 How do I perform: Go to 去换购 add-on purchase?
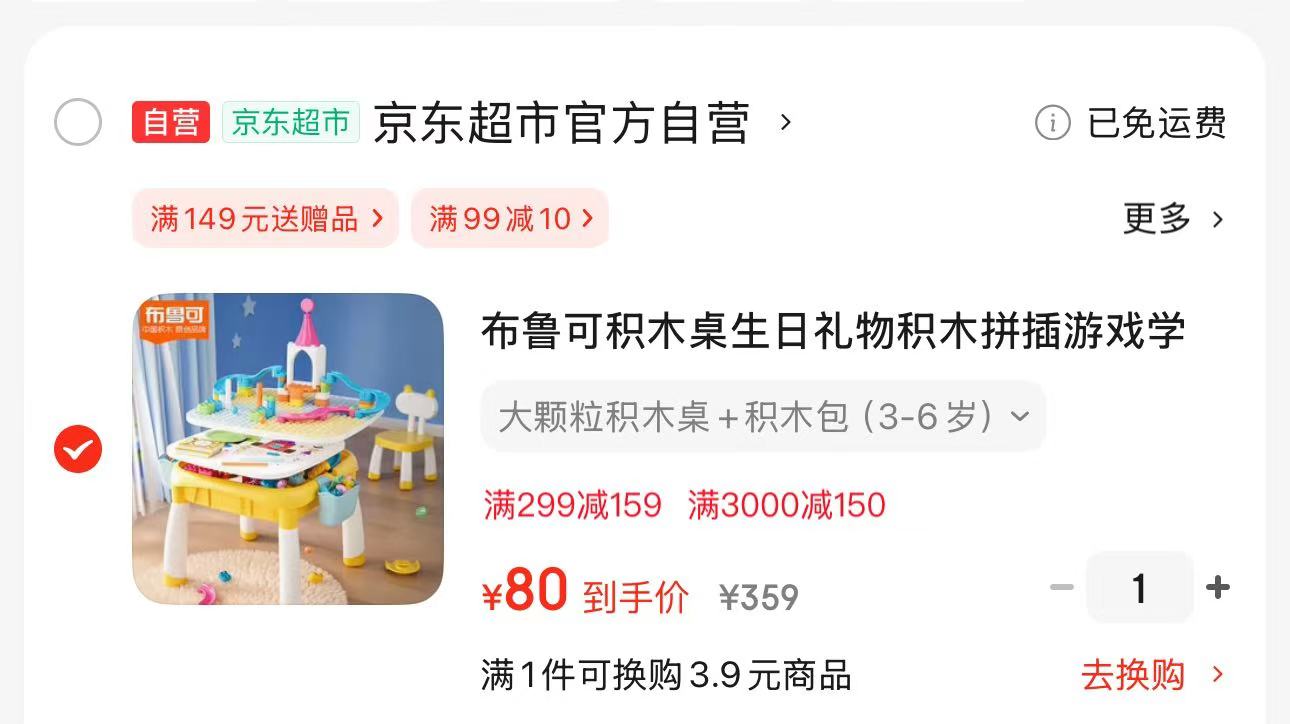pos(1151,675)
